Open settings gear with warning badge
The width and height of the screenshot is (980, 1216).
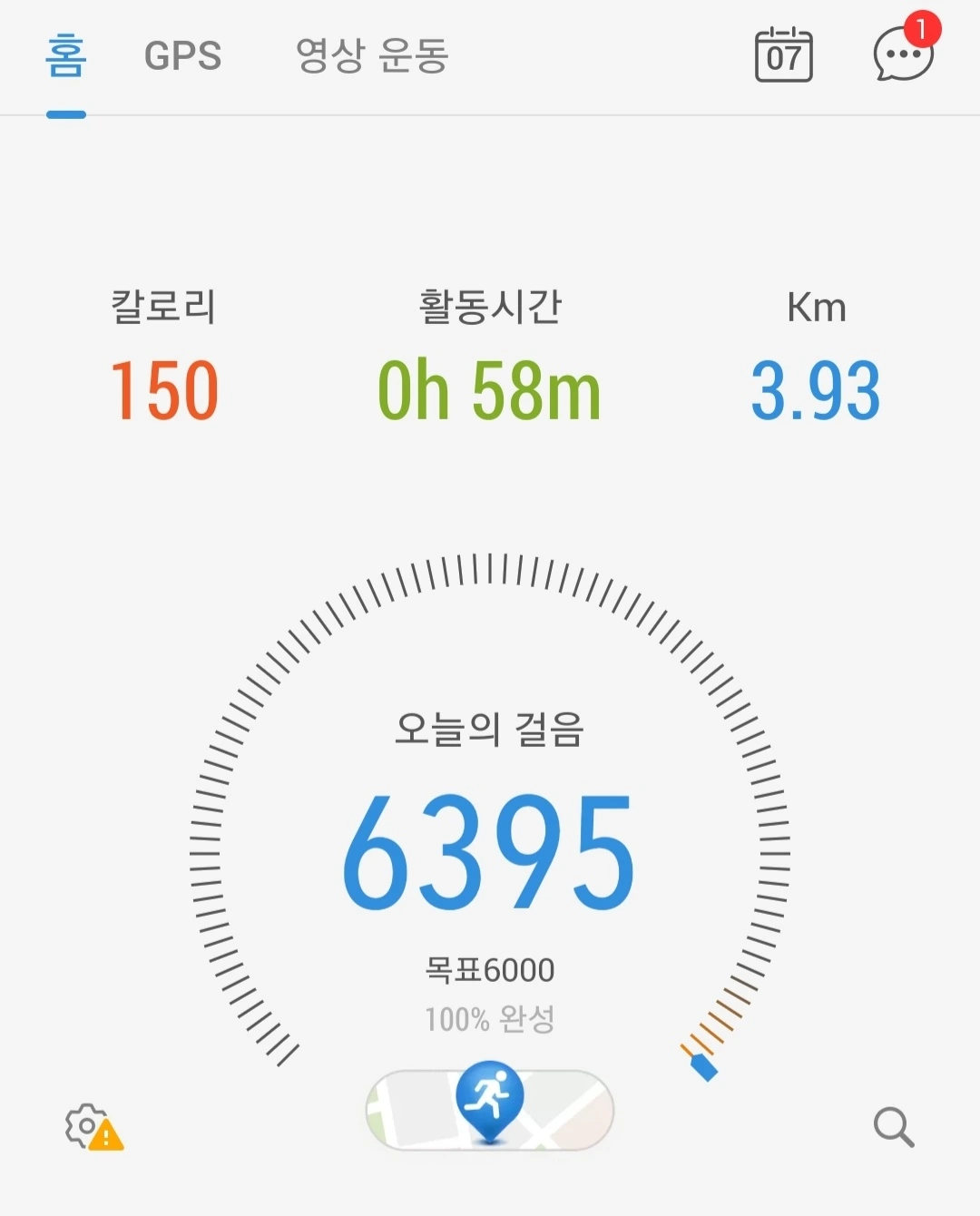coord(92,1128)
